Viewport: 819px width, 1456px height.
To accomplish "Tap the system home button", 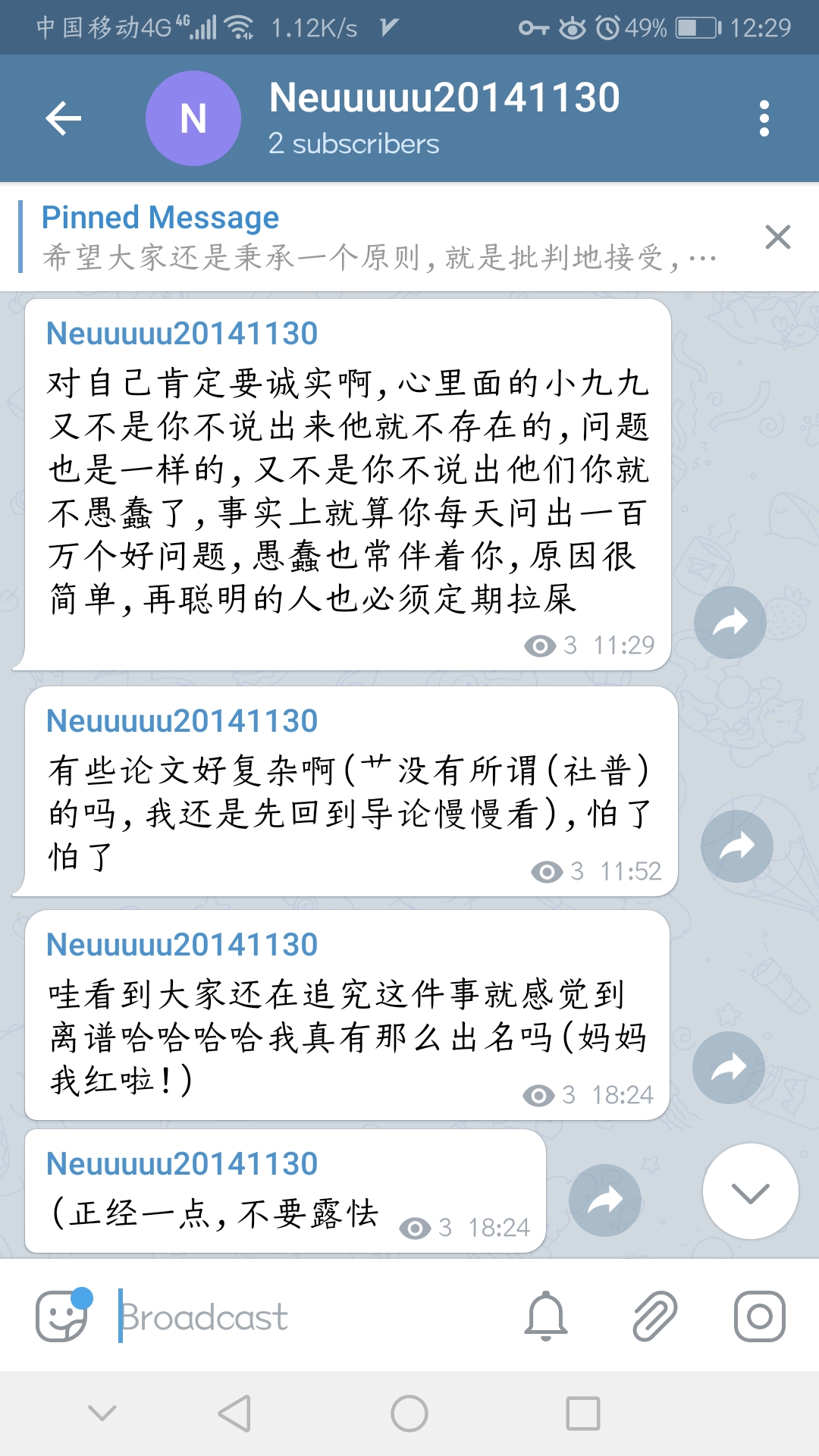I will (x=409, y=1414).
